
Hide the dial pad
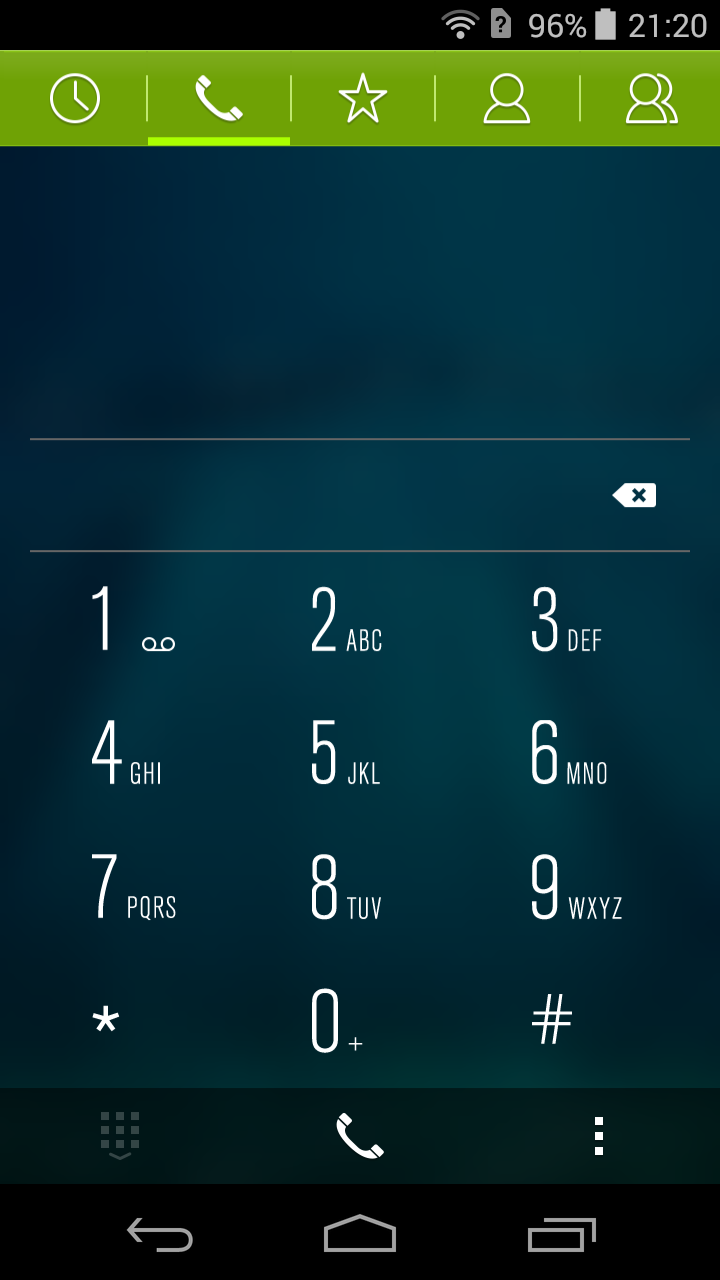120,1136
